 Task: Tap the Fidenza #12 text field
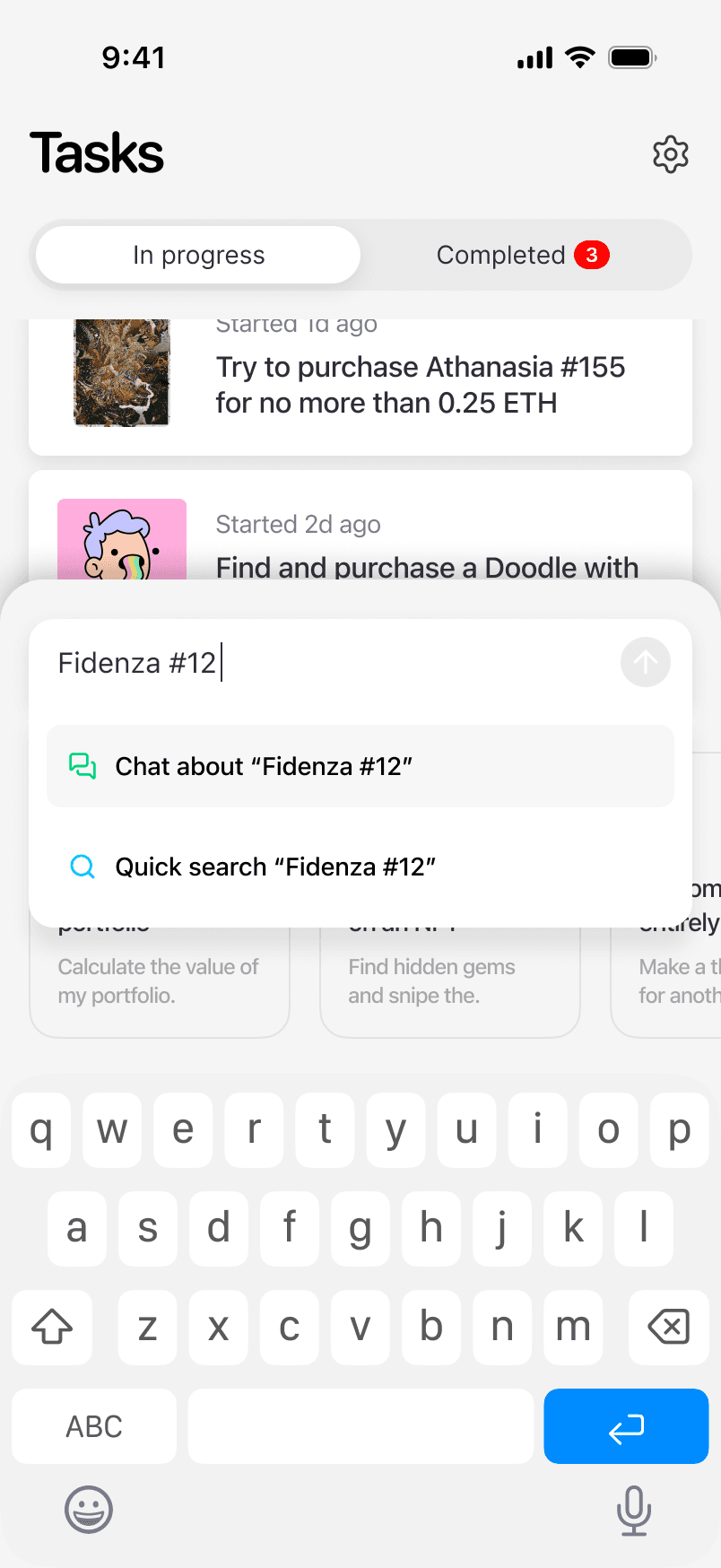click(x=332, y=663)
